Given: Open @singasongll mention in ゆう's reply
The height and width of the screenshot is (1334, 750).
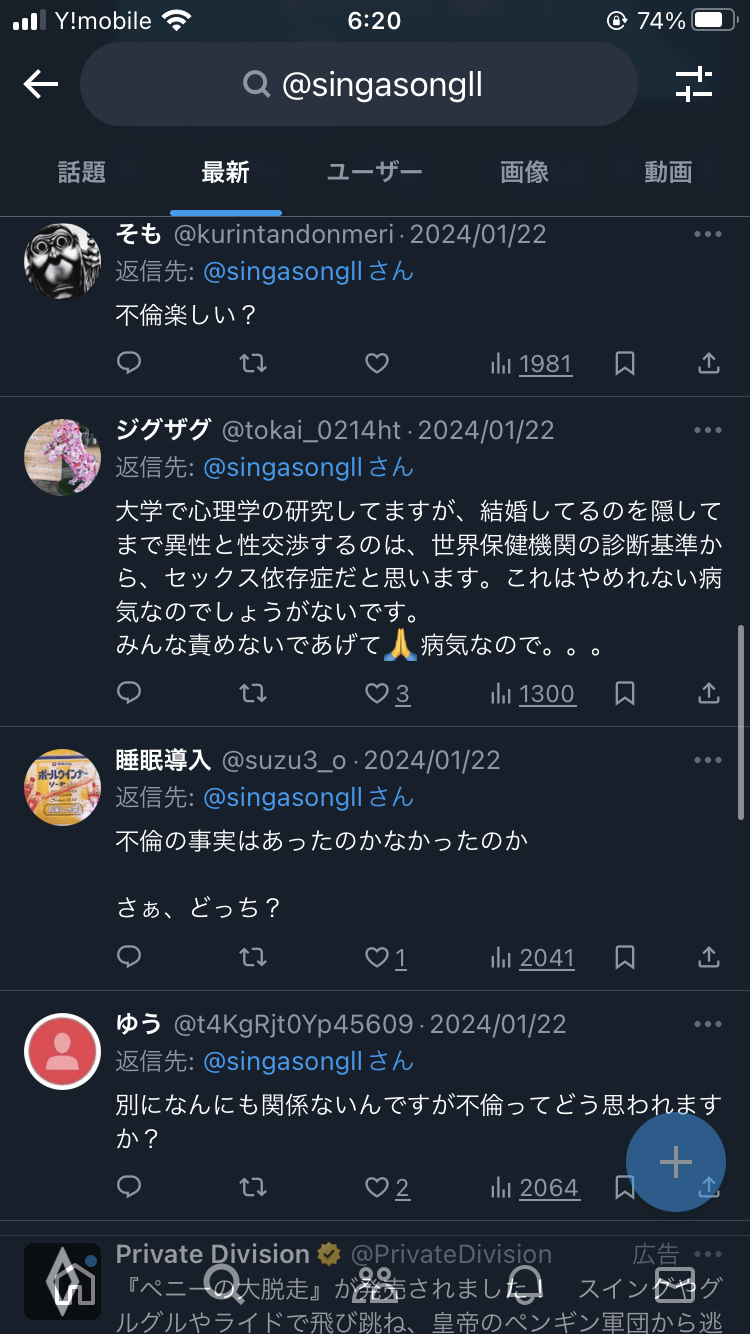Looking at the screenshot, I should tap(283, 1061).
